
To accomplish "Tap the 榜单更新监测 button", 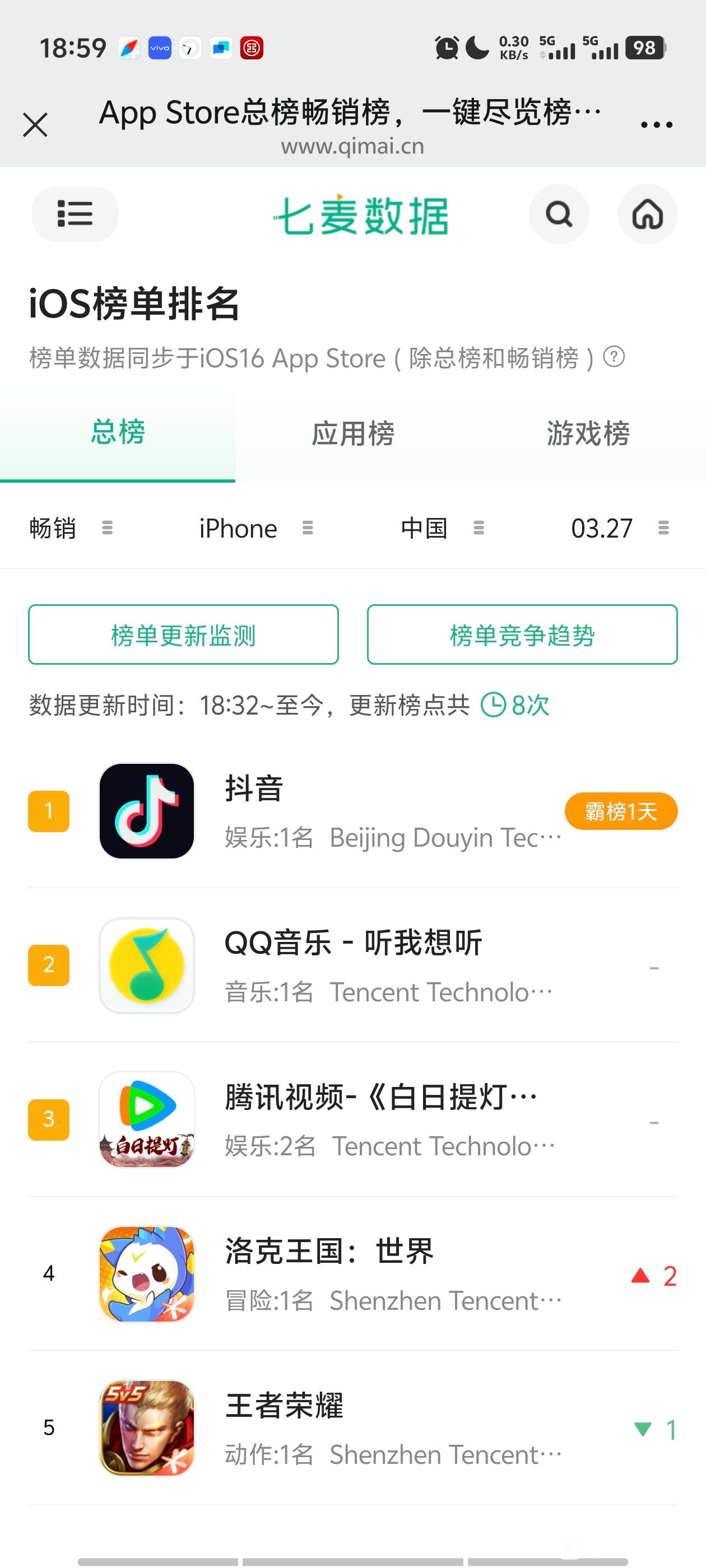I will click(183, 635).
